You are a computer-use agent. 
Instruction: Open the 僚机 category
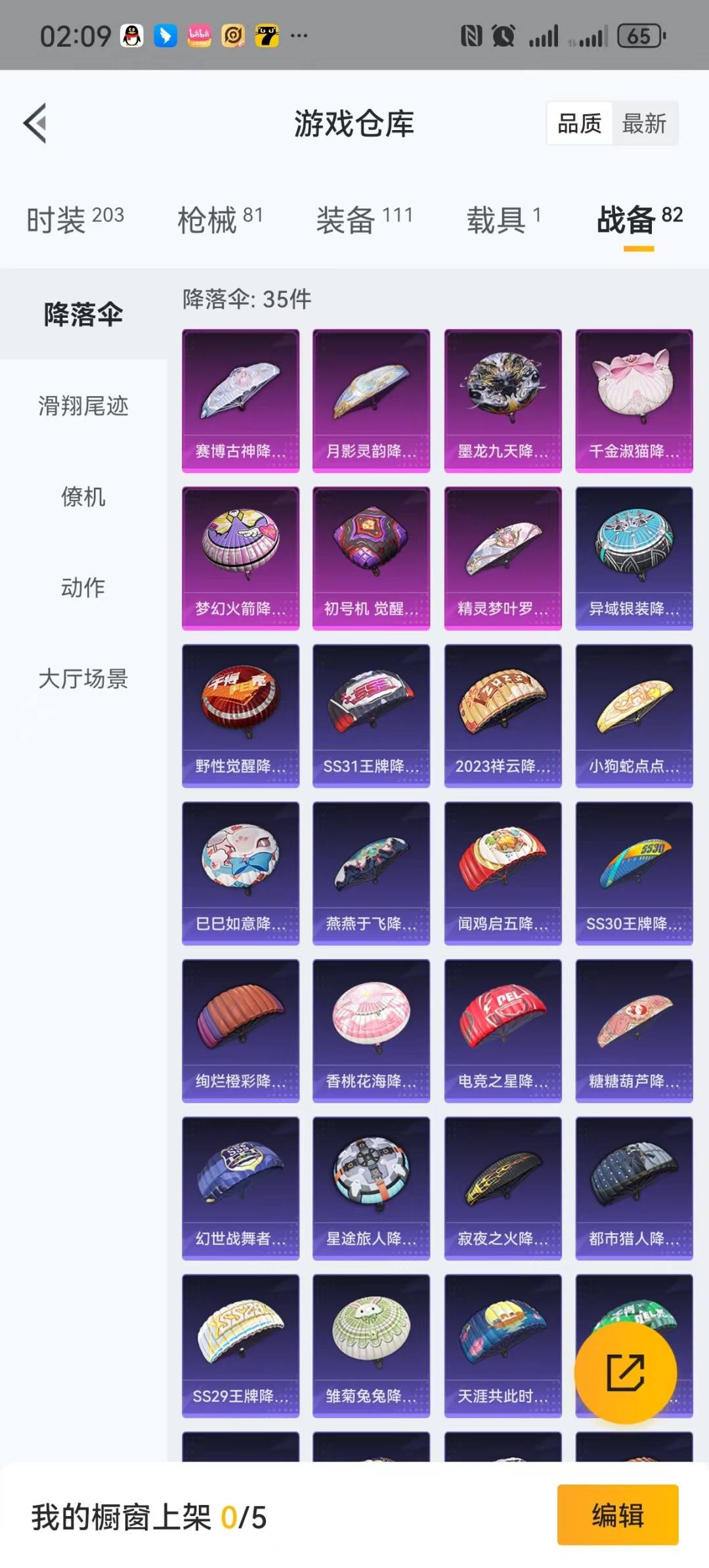[83, 497]
